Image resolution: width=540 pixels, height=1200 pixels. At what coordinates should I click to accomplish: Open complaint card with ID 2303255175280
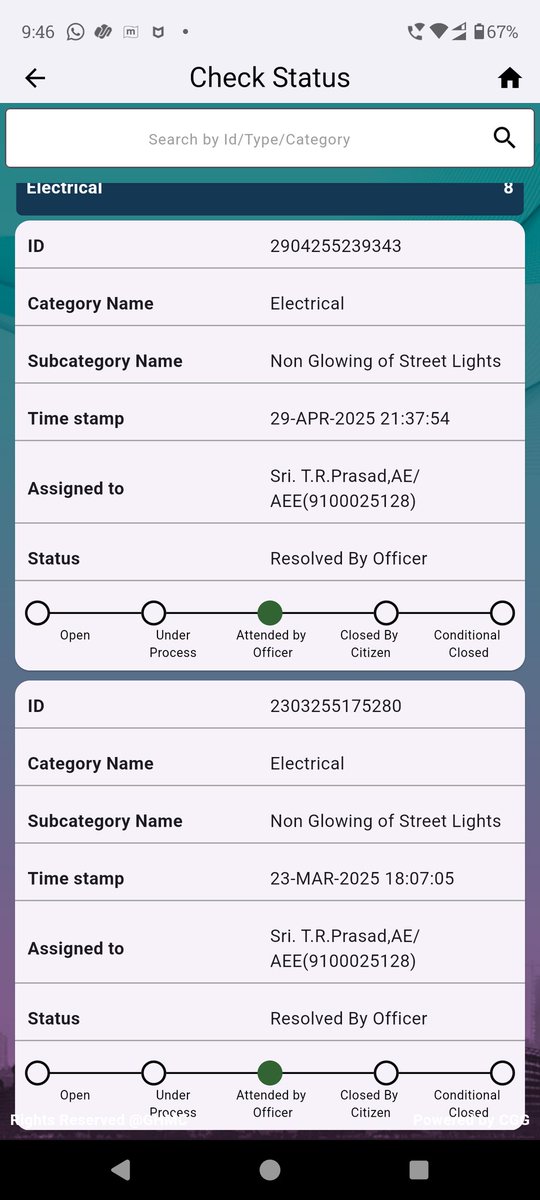270,905
